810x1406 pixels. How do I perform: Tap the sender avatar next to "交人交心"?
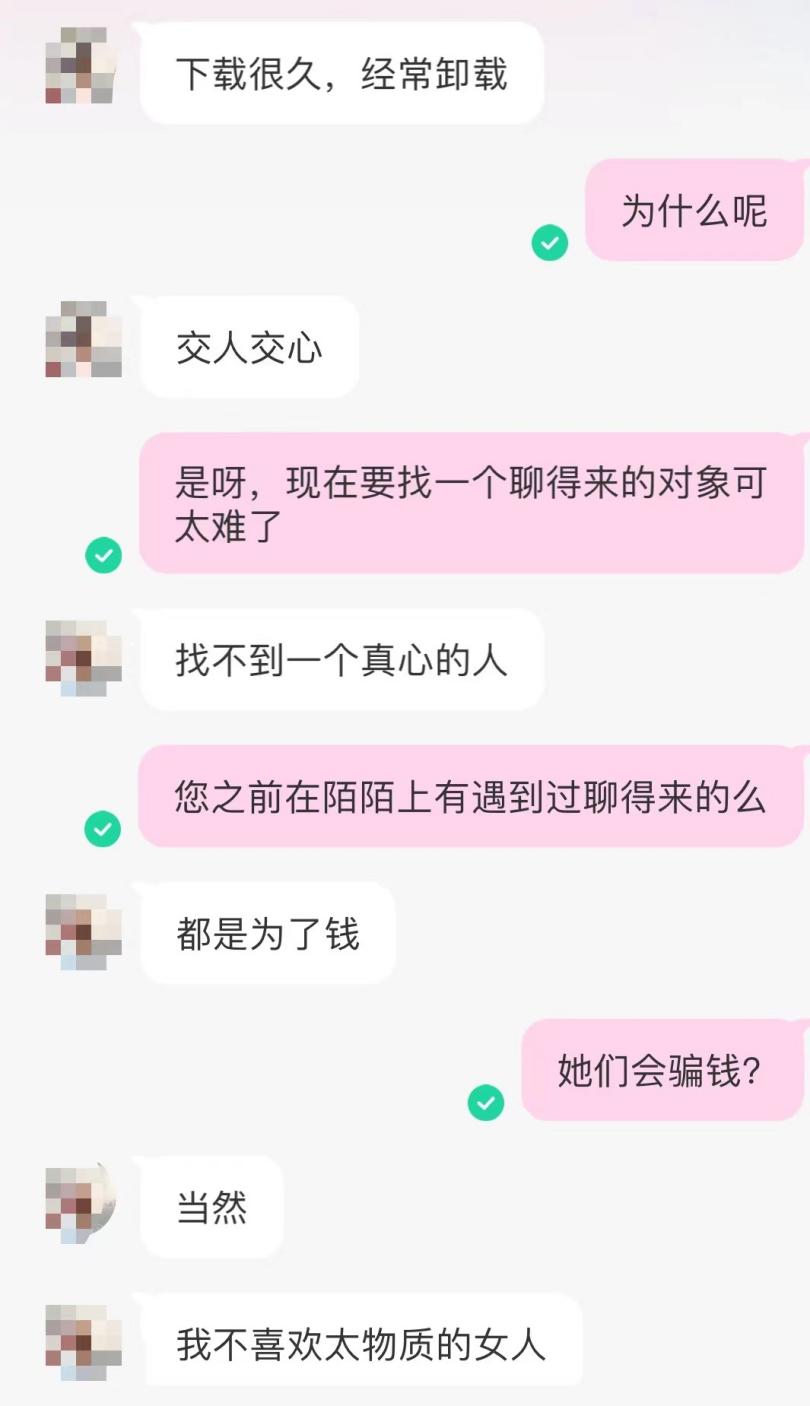pyautogui.click(x=83, y=339)
